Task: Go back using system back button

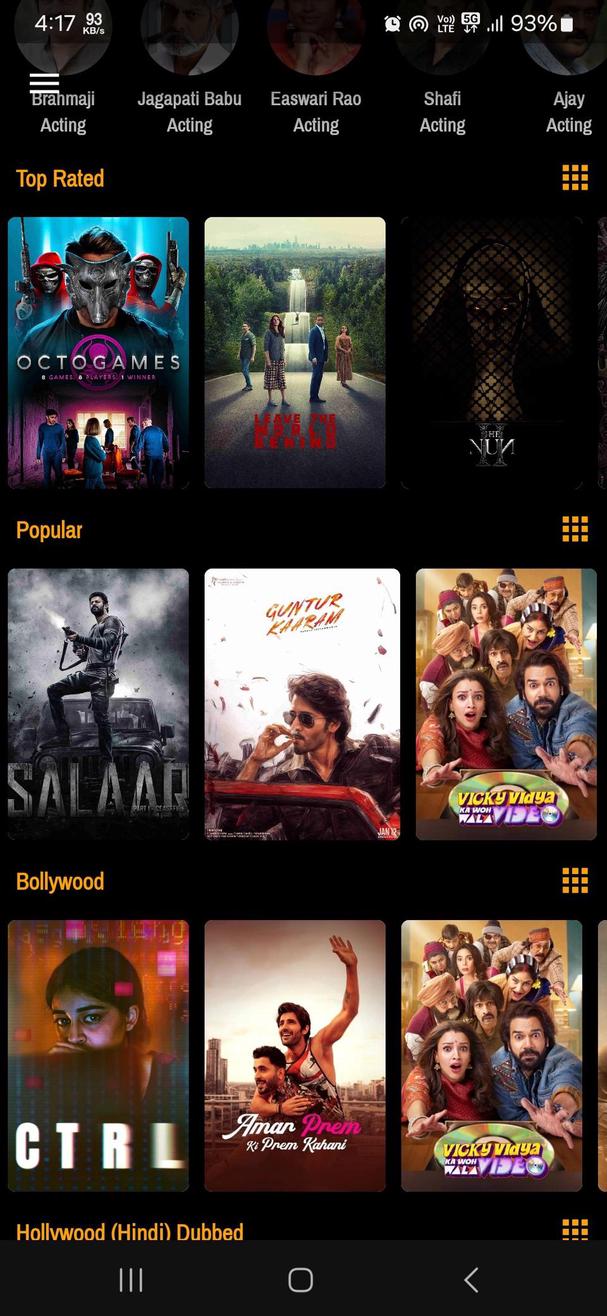Action: point(471,1279)
